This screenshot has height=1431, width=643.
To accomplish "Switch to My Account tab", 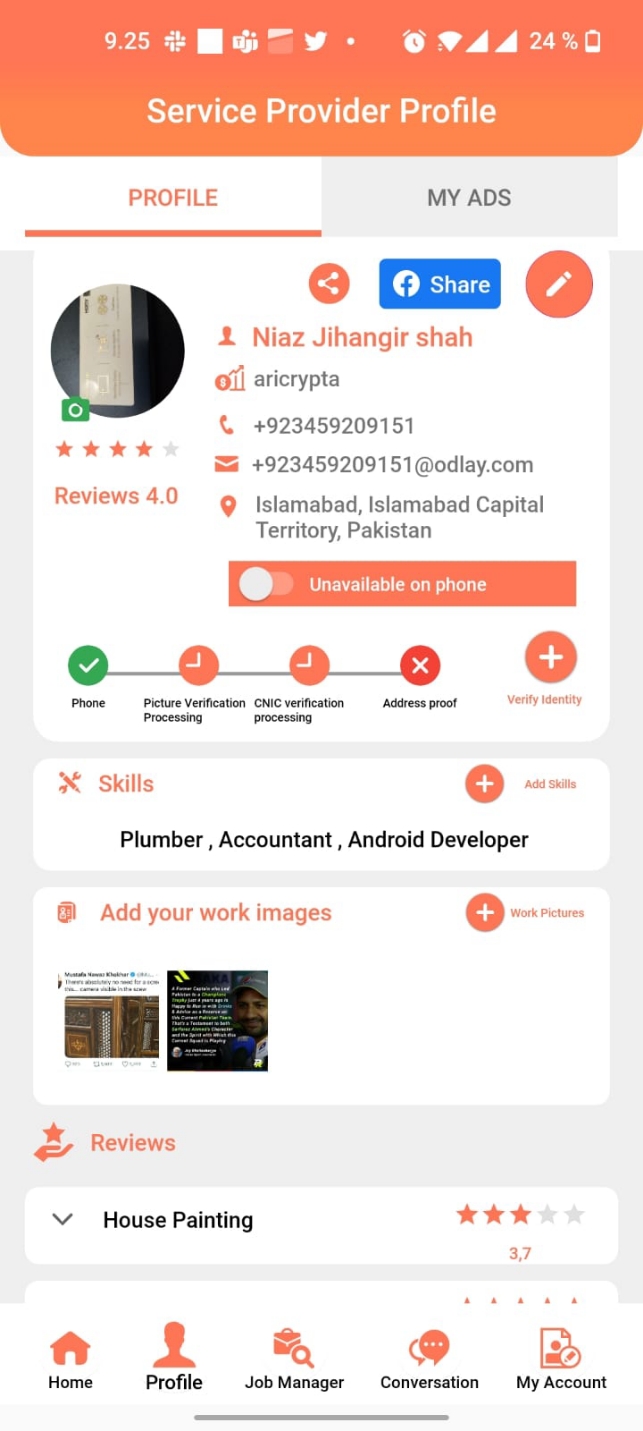I will 561,1360.
